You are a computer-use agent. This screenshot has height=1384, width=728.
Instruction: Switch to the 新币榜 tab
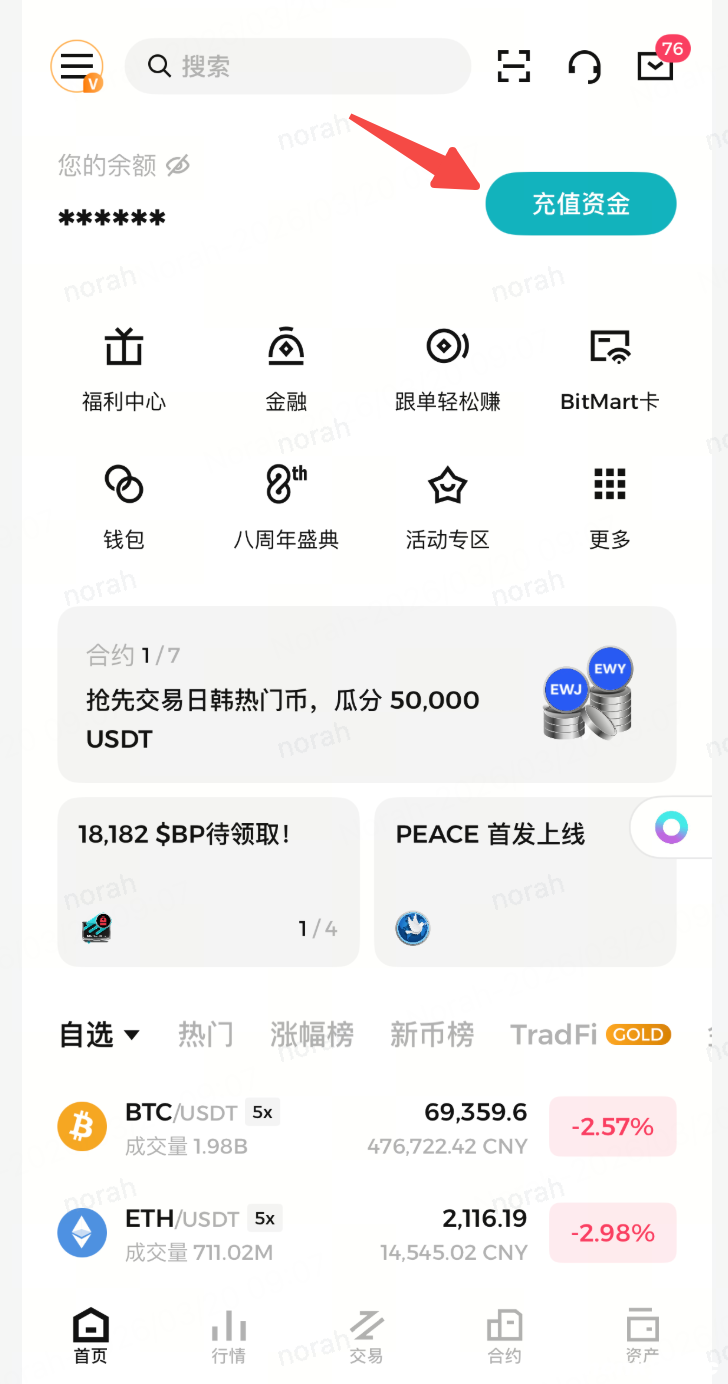[432, 1035]
